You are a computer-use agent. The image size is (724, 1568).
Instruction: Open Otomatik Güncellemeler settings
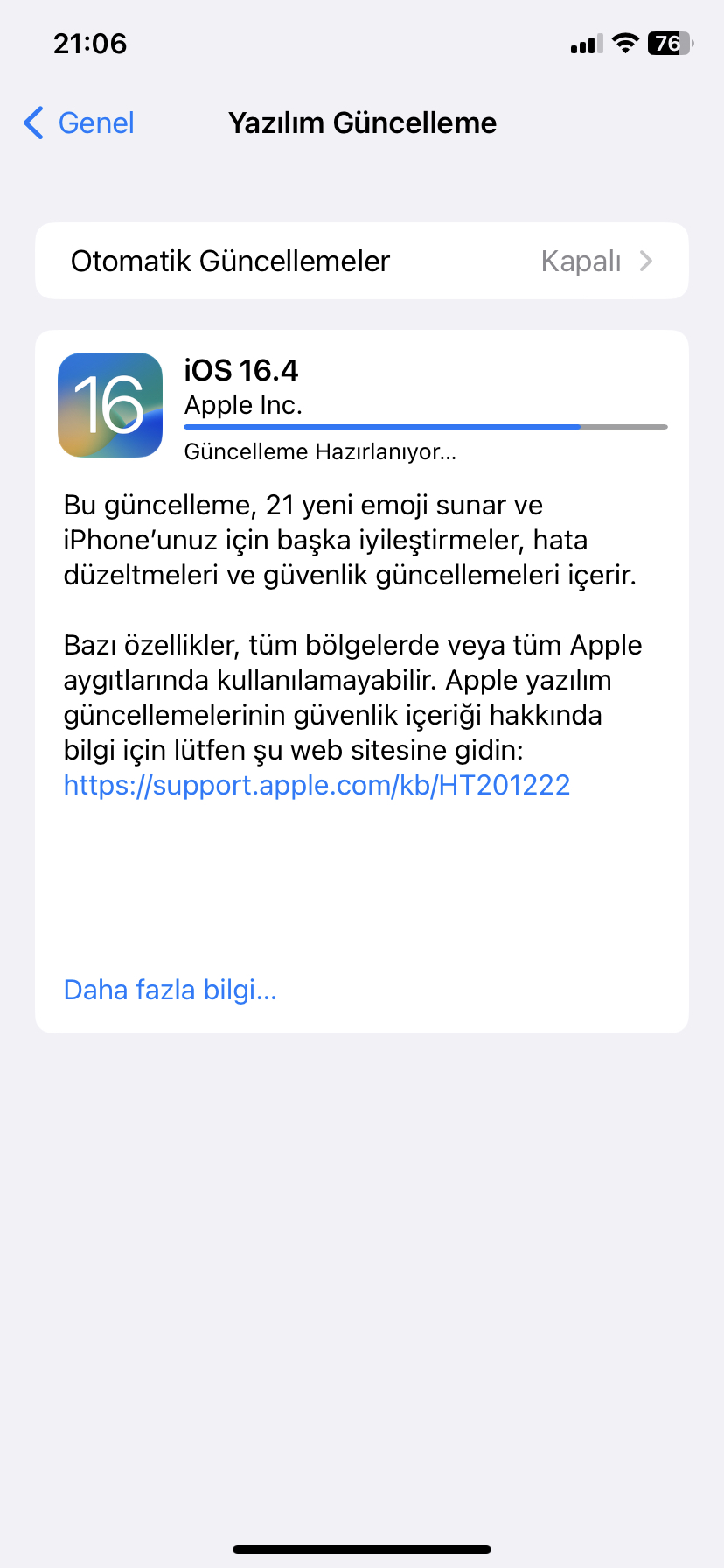361,261
